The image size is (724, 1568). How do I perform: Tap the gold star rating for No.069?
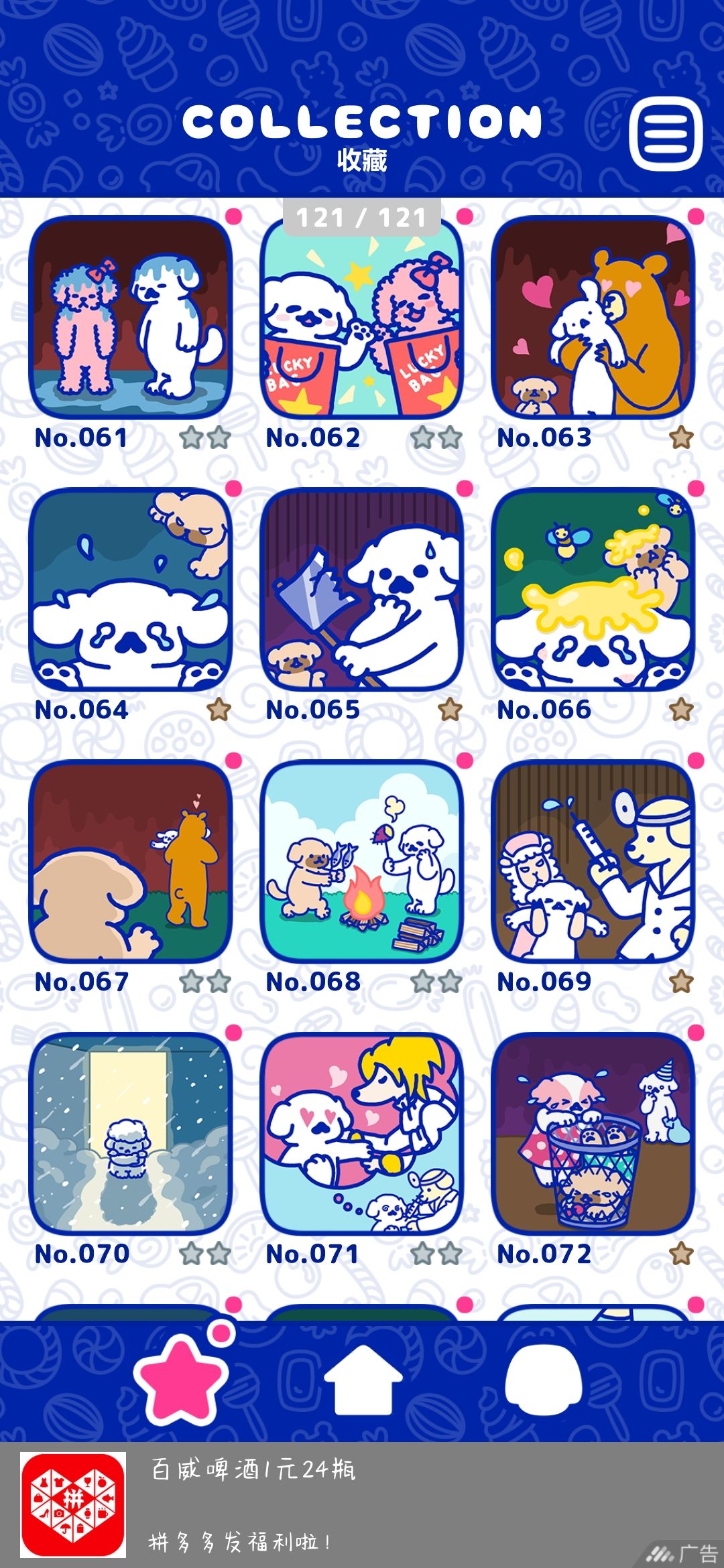click(x=682, y=981)
